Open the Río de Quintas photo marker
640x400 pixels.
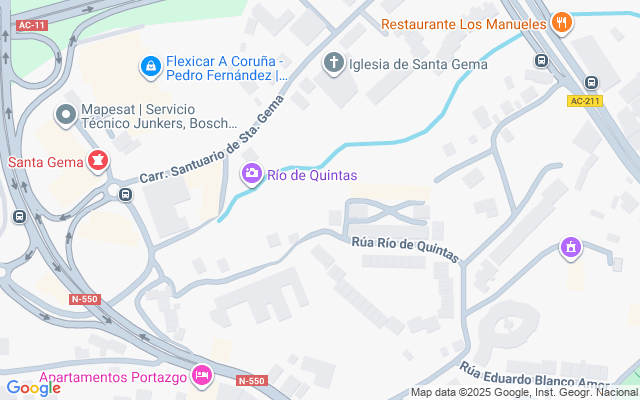pyautogui.click(x=251, y=175)
